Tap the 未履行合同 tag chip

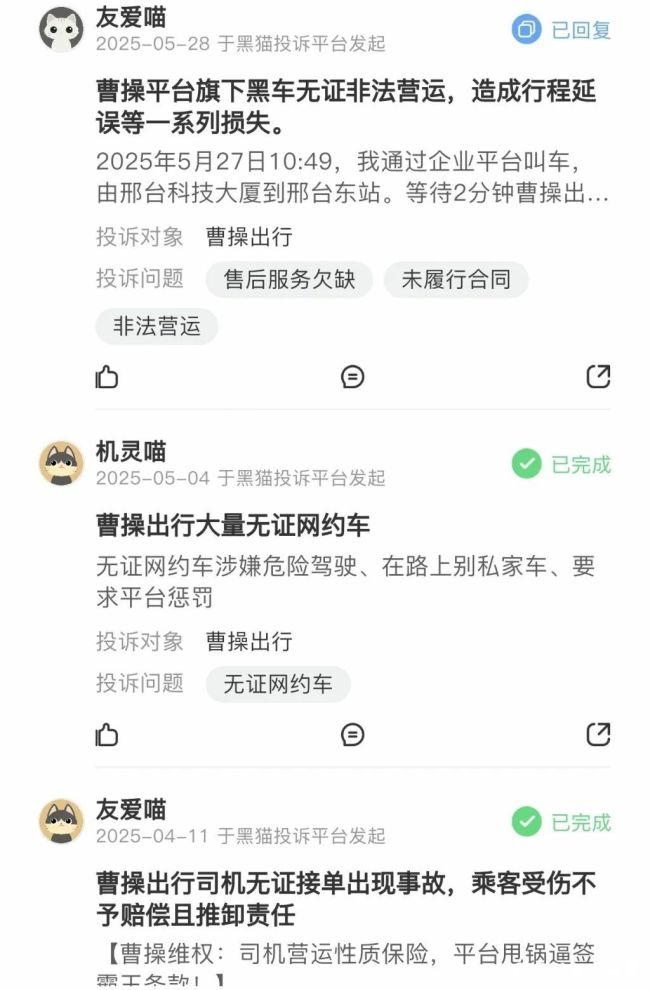(x=456, y=279)
